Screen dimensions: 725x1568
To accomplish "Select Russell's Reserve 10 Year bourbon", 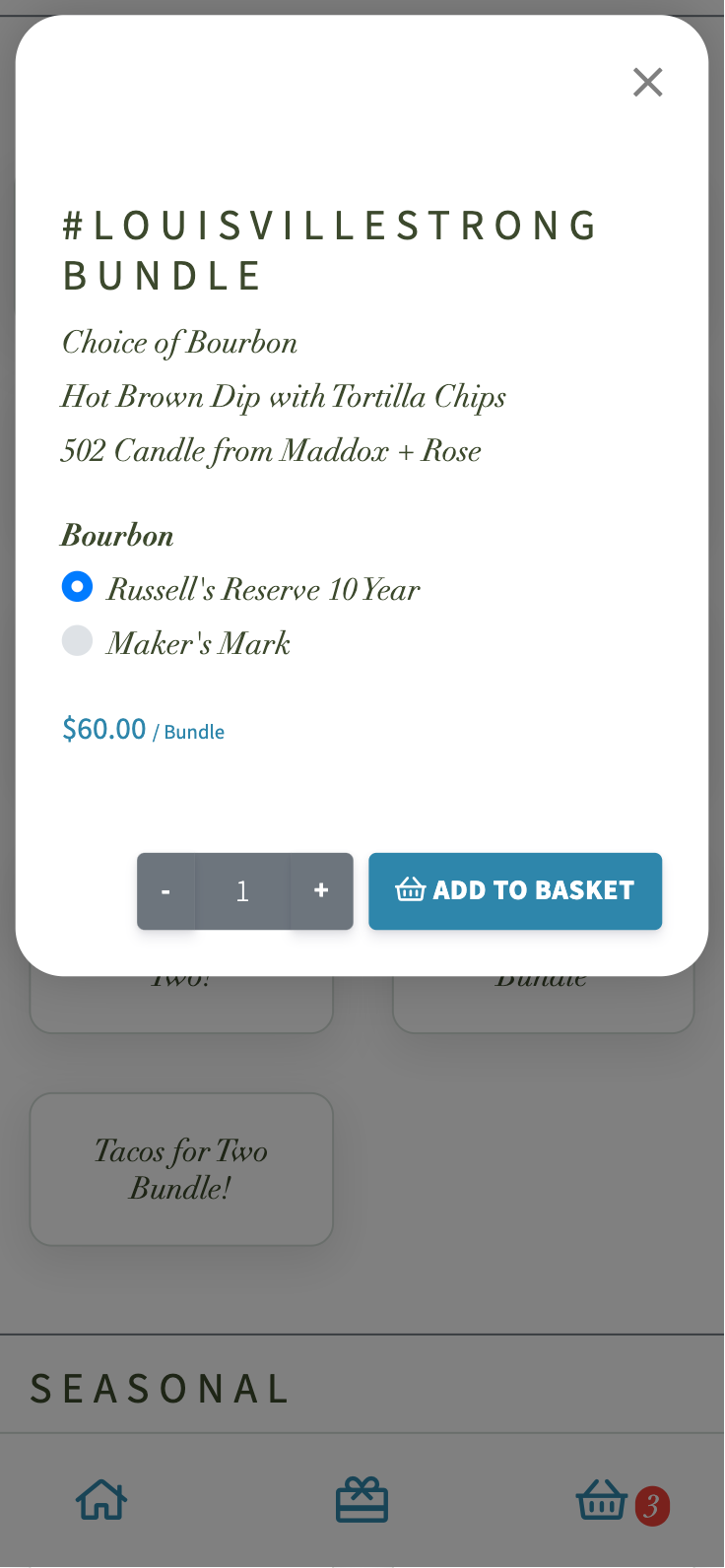I will pyautogui.click(x=77, y=587).
